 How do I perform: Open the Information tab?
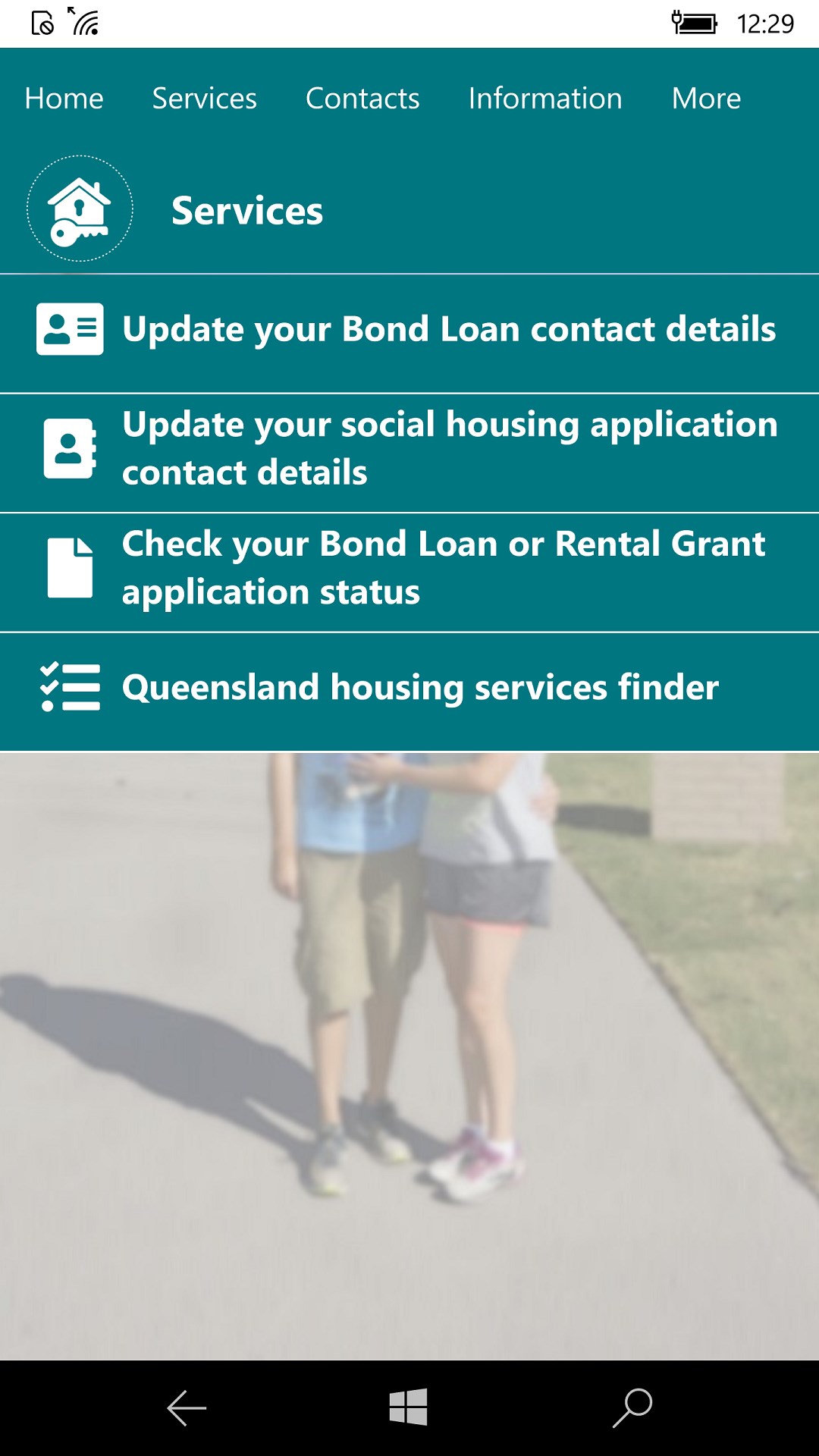click(545, 99)
